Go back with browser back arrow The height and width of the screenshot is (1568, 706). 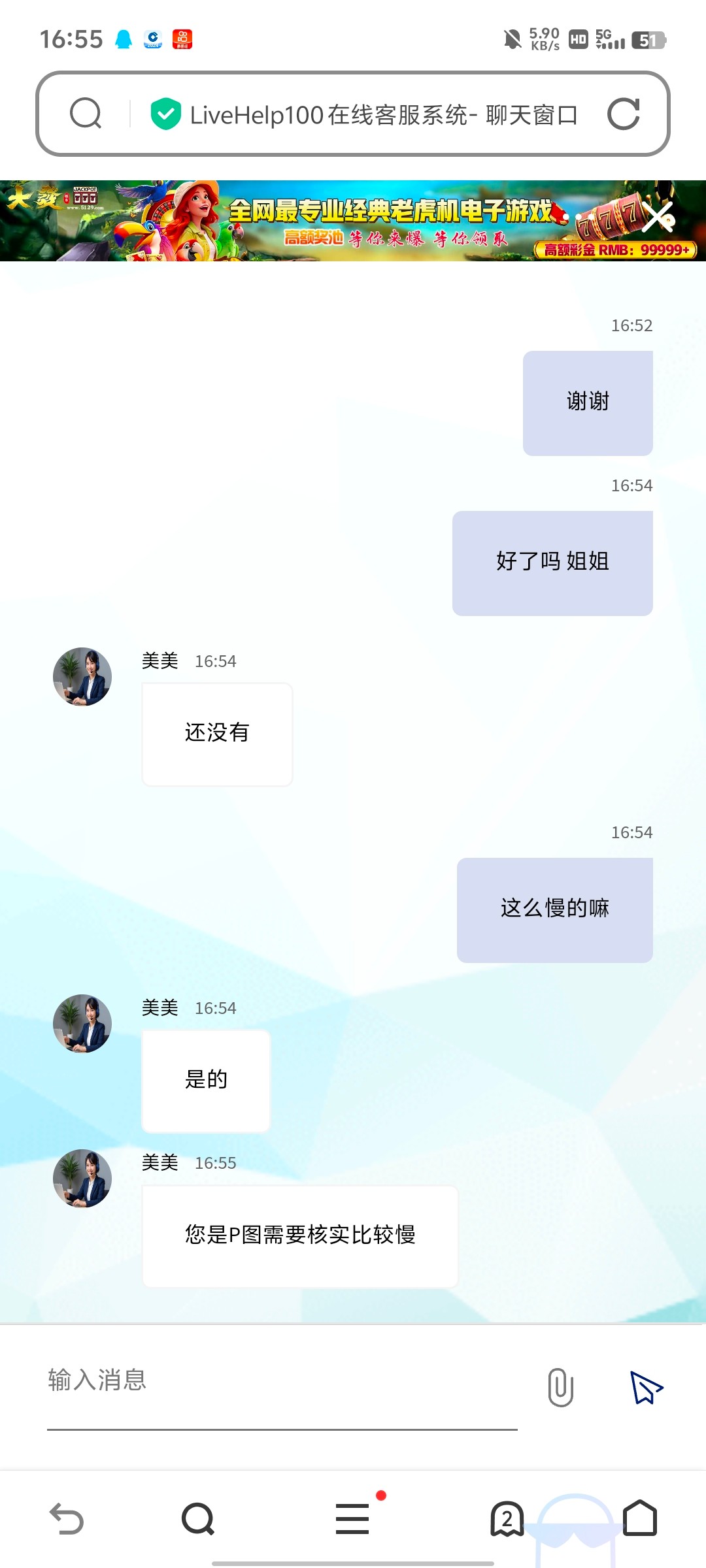click(x=67, y=1518)
